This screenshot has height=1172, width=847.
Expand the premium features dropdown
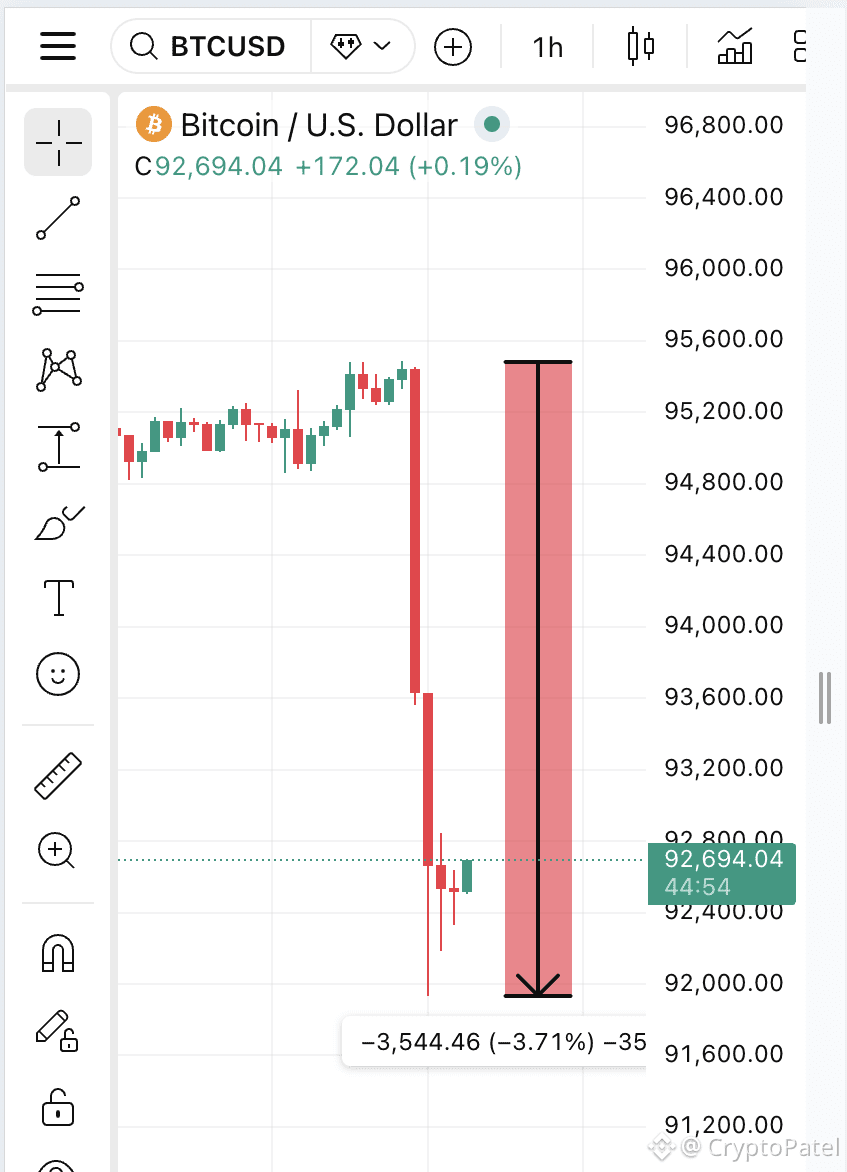pos(363,46)
